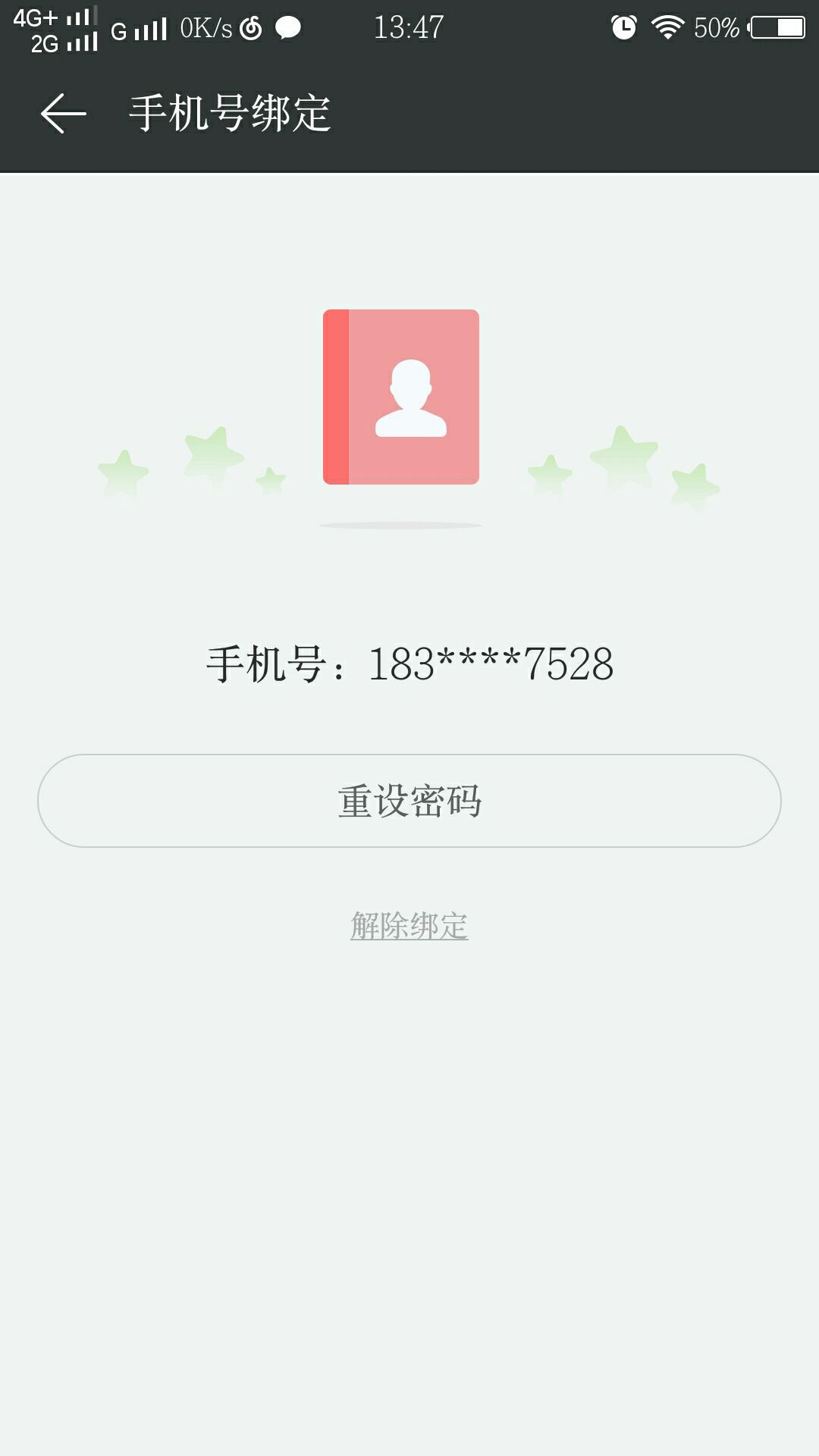819x1456 pixels.
Task: Tap the 解除绑定 link
Action: [x=409, y=924]
